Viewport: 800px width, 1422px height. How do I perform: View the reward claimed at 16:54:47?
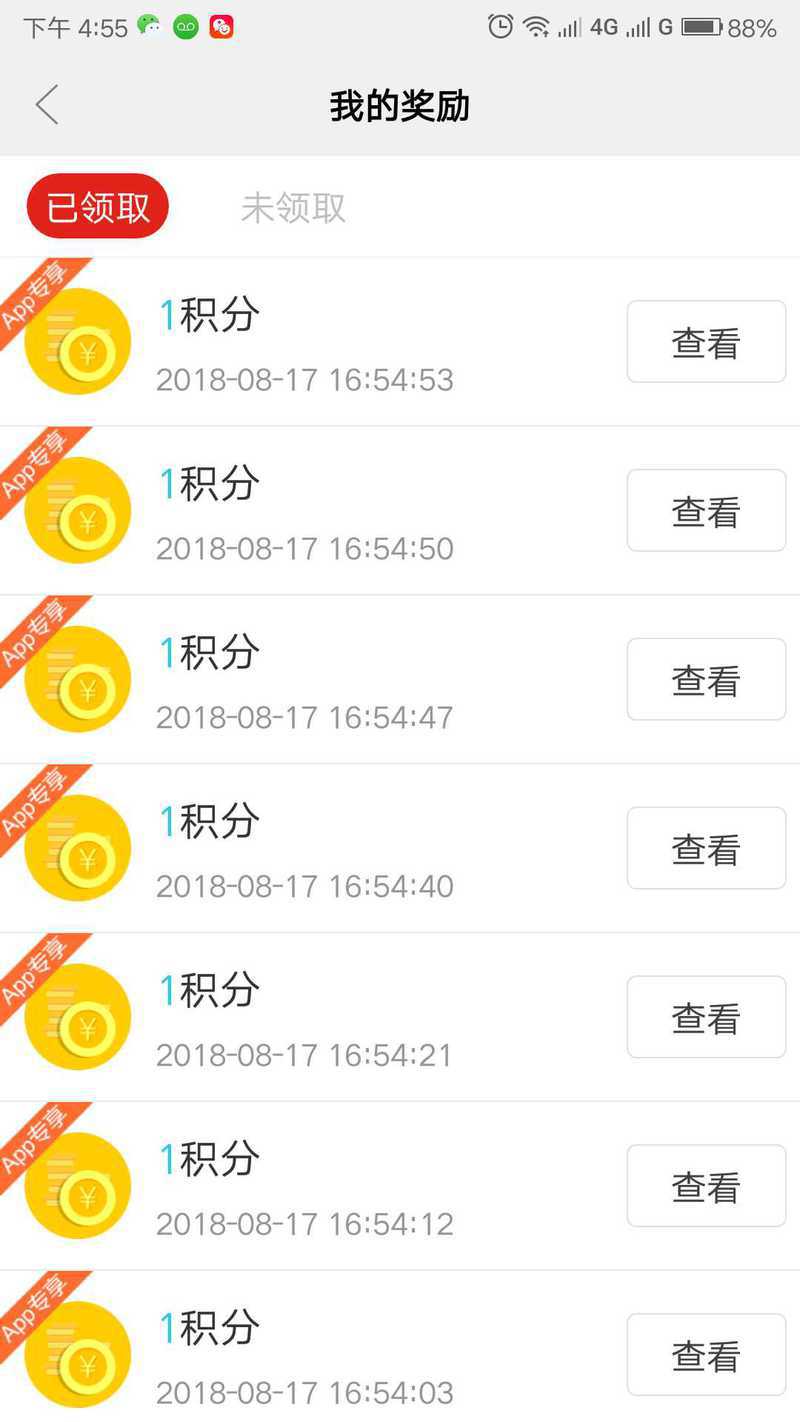click(706, 680)
